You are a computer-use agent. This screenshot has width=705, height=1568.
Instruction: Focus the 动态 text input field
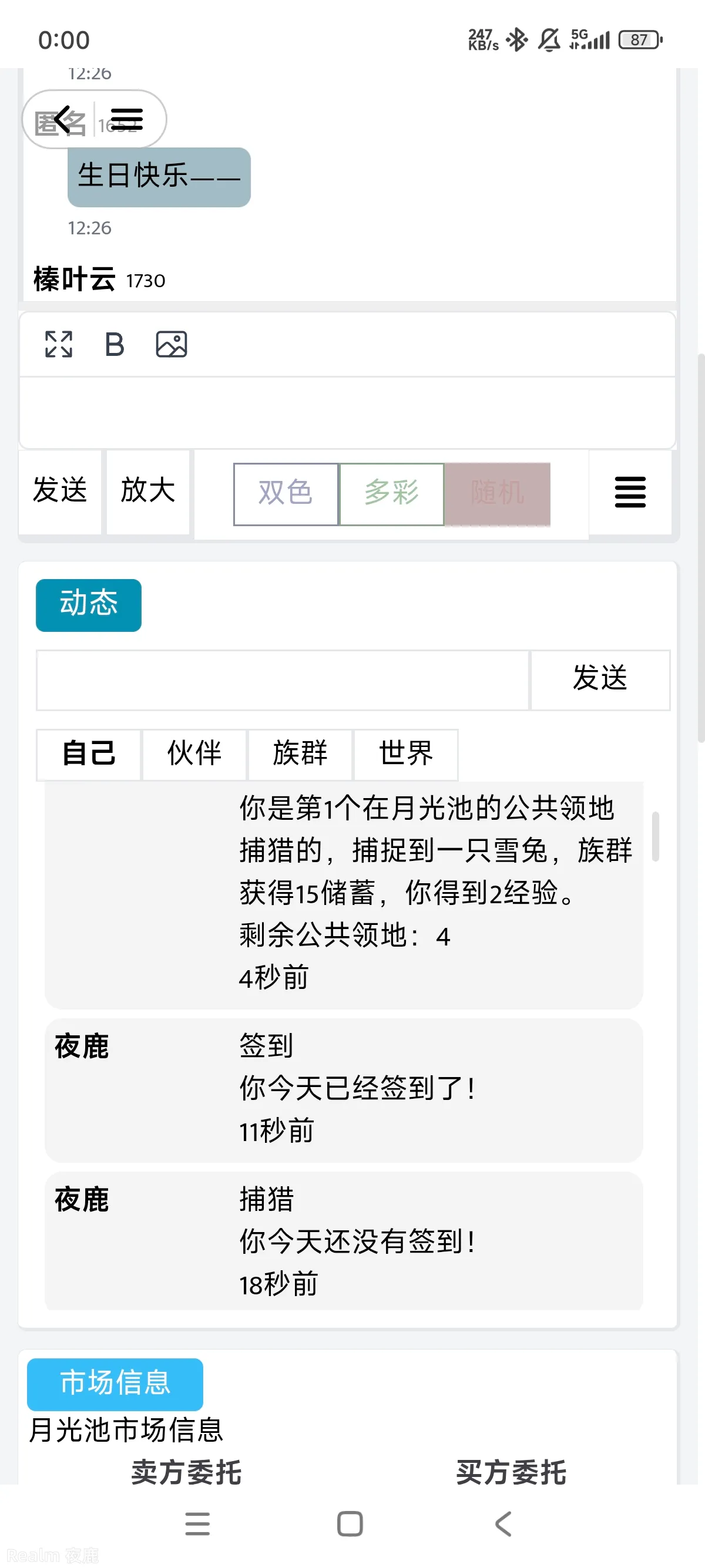pos(283,680)
